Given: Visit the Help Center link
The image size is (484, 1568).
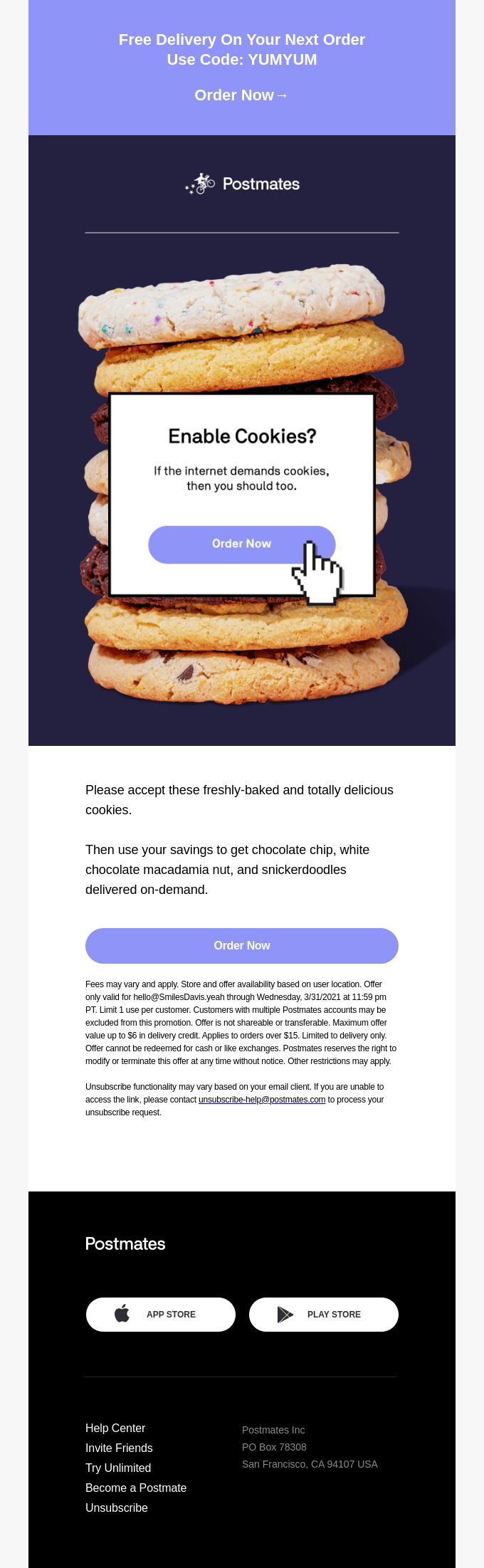Looking at the screenshot, I should [x=115, y=1428].
